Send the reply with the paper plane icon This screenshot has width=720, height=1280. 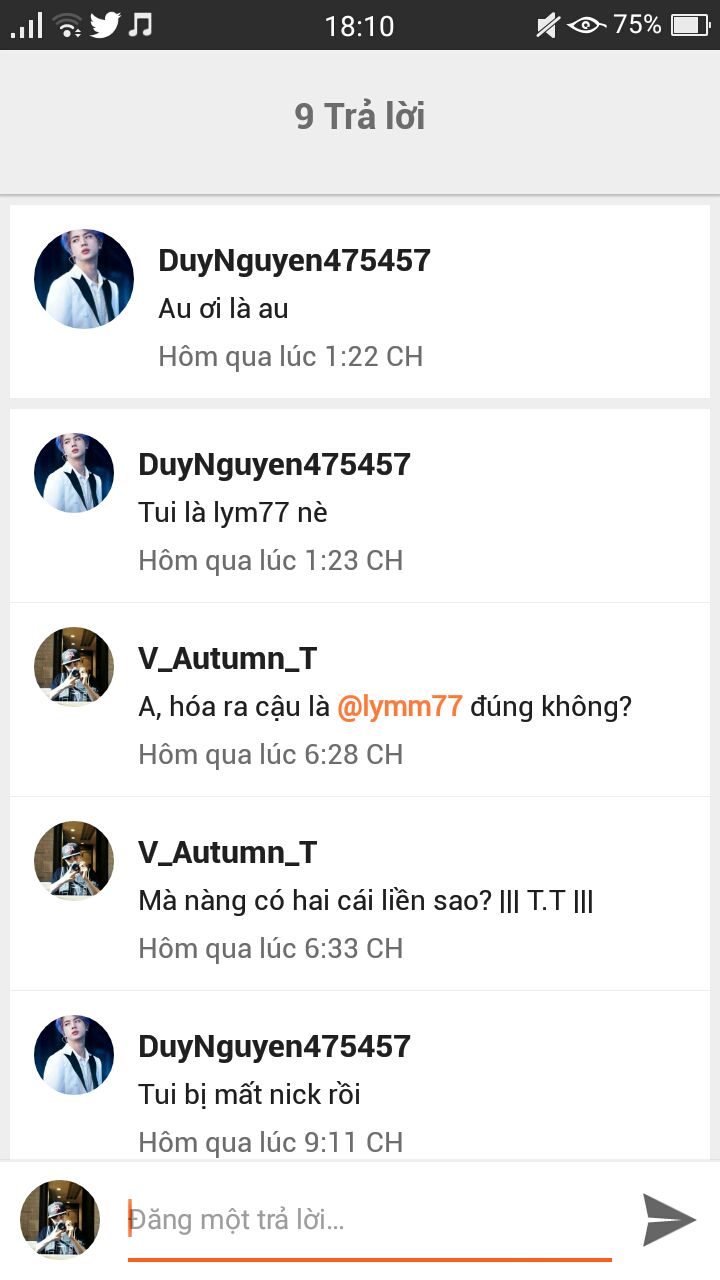point(668,1219)
